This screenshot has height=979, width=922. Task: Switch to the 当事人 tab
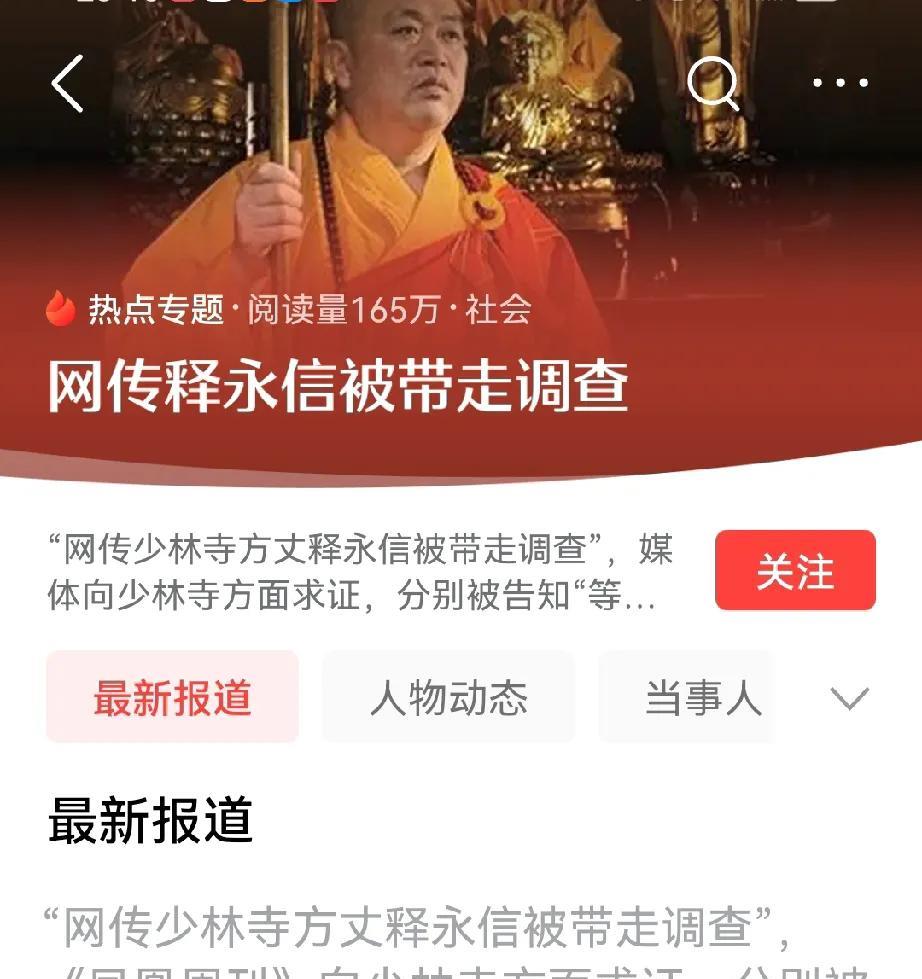(x=702, y=697)
